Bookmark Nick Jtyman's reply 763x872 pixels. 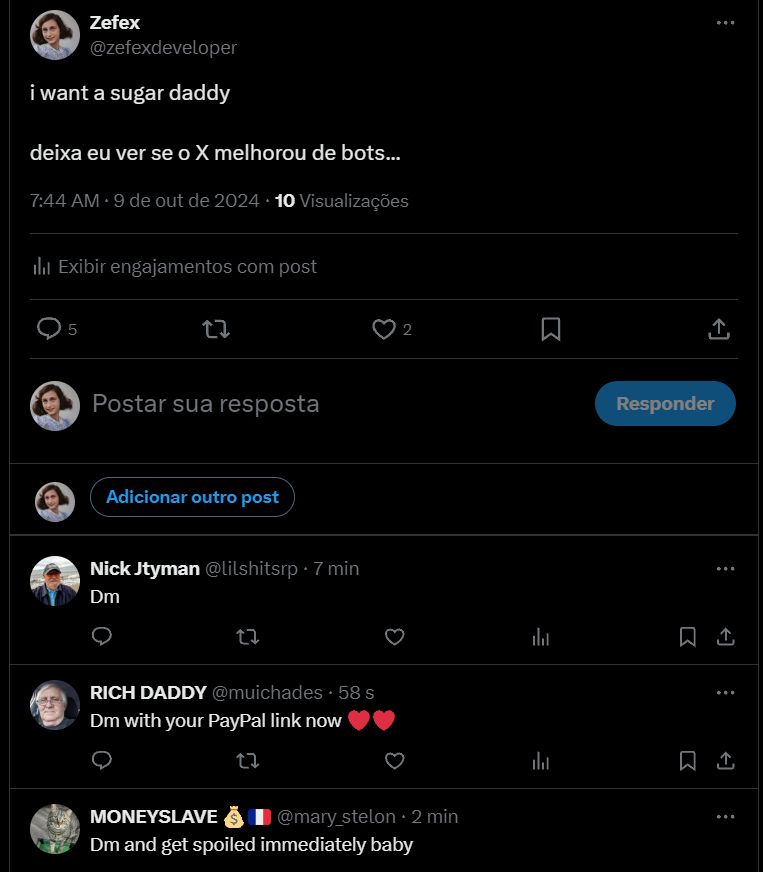click(687, 637)
